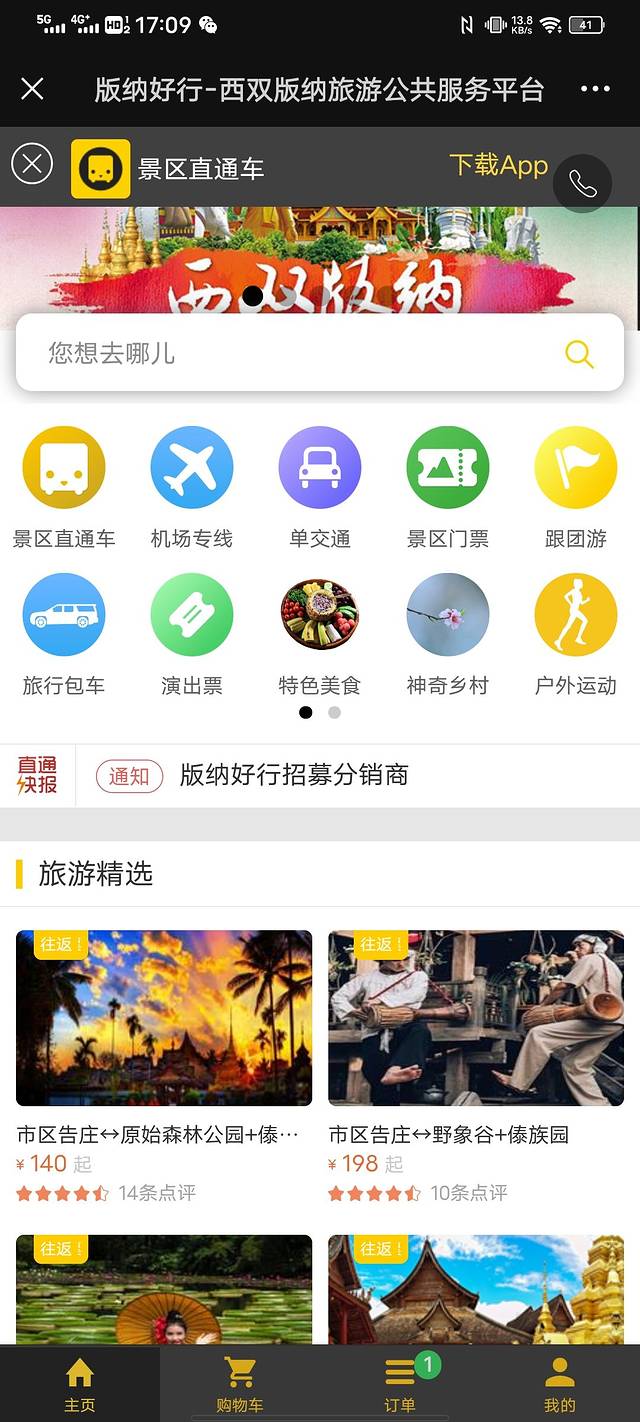This screenshot has height=1422, width=640.
Task: Open 景区门票 scenic tickets
Action: [x=448, y=487]
